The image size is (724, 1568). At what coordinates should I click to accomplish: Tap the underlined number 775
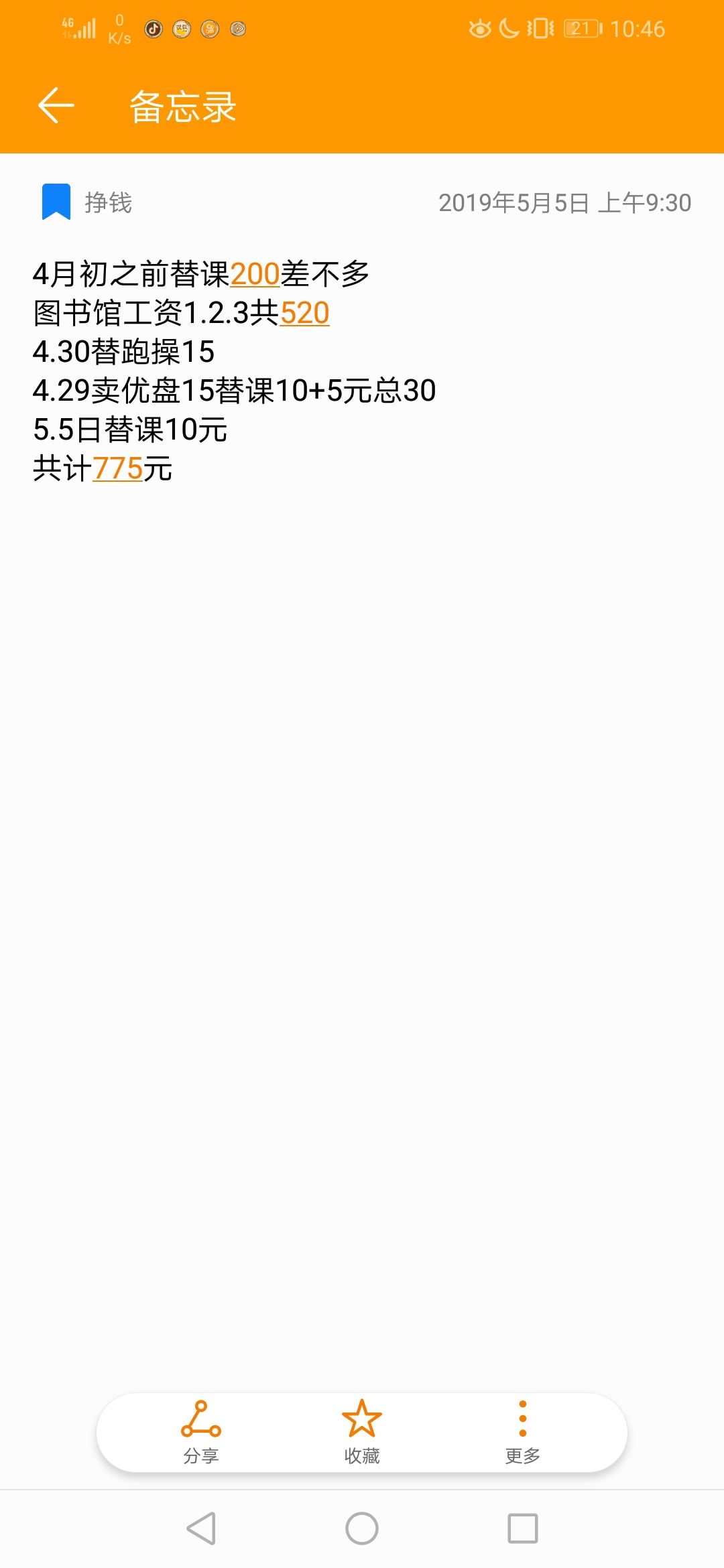click(118, 468)
